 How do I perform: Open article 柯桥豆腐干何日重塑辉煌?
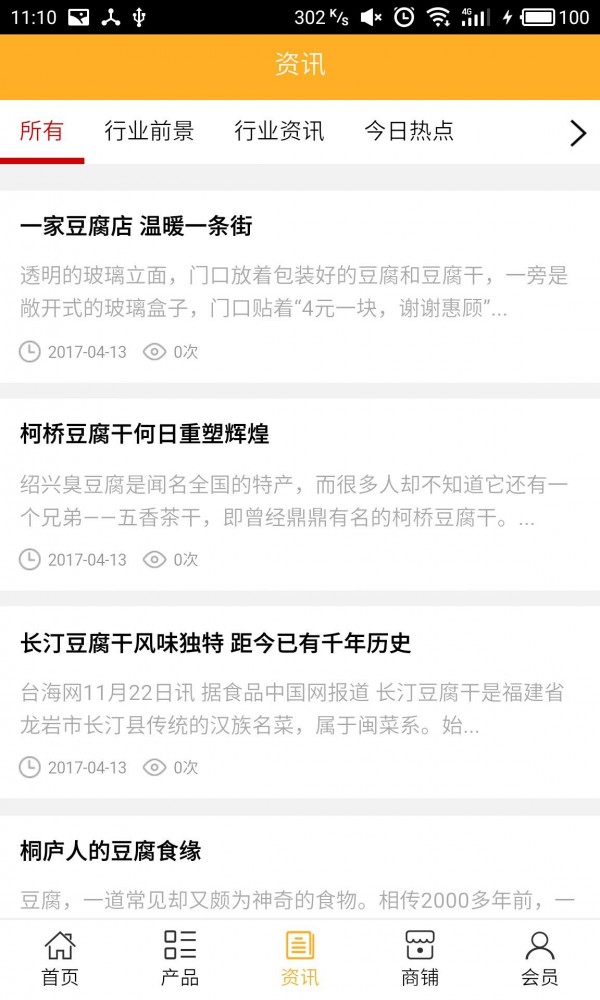pos(145,434)
